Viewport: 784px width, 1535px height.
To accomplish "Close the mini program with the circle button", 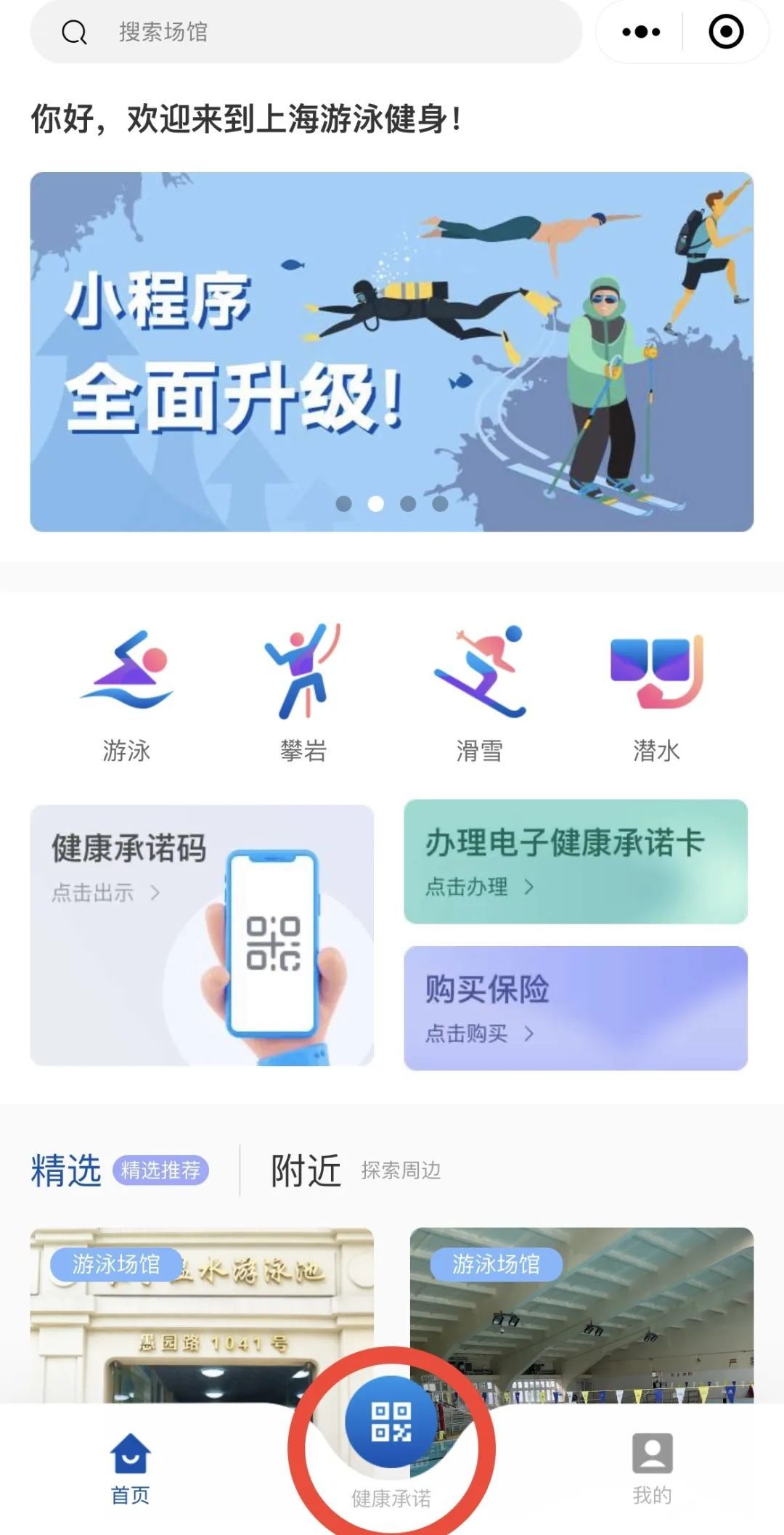I will [725, 32].
